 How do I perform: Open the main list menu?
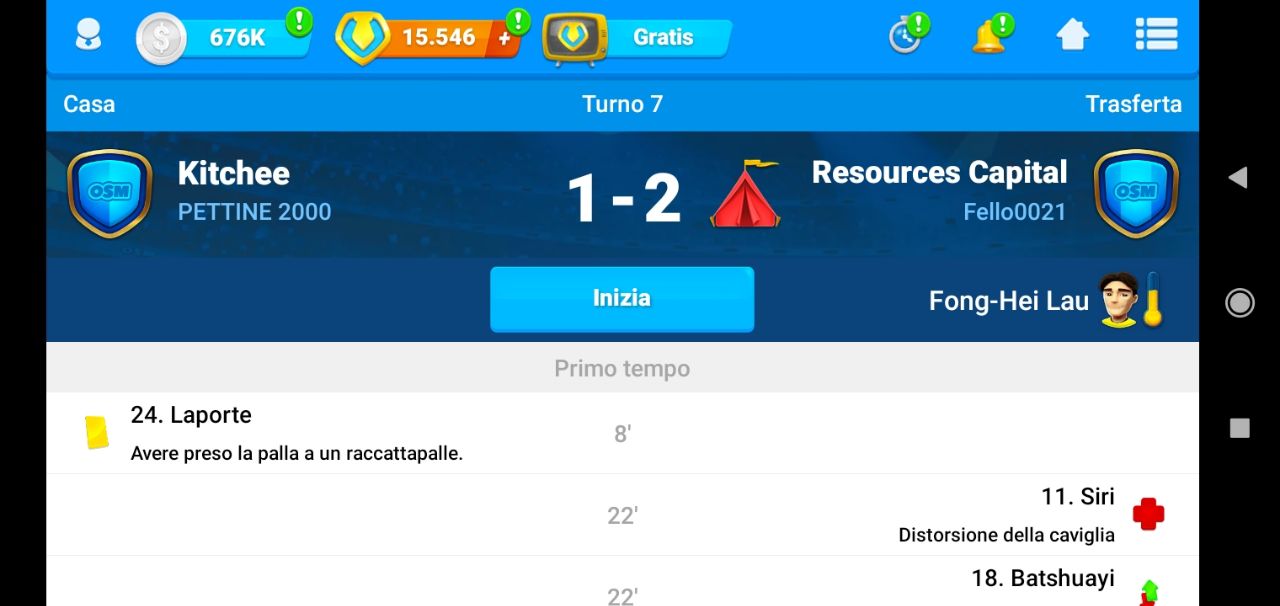tap(1156, 35)
